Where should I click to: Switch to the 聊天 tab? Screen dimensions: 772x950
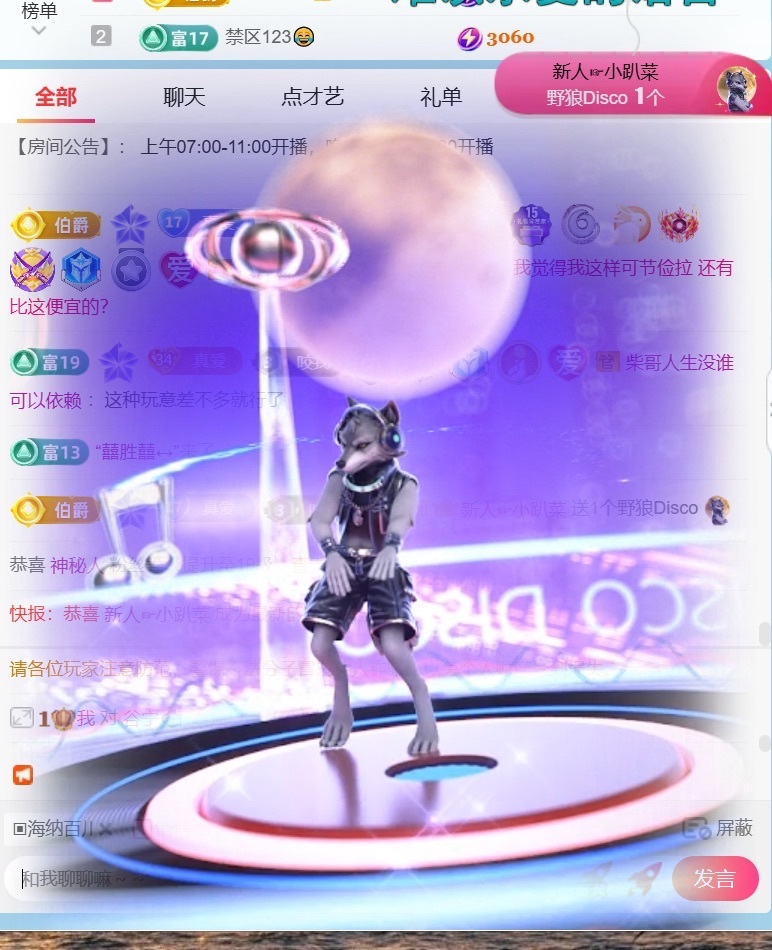click(184, 97)
